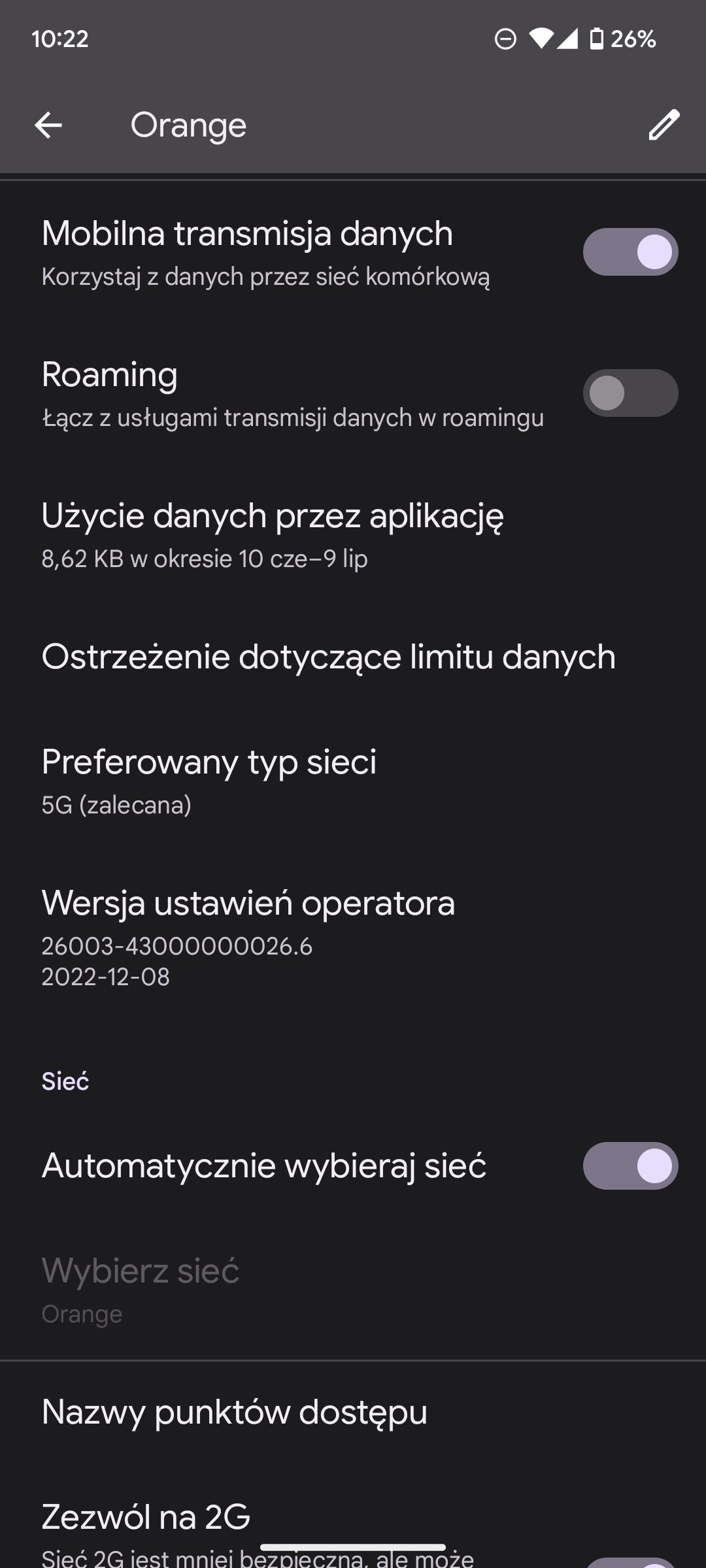
Task: Select Preferowany typ sieci
Action: click(353, 780)
